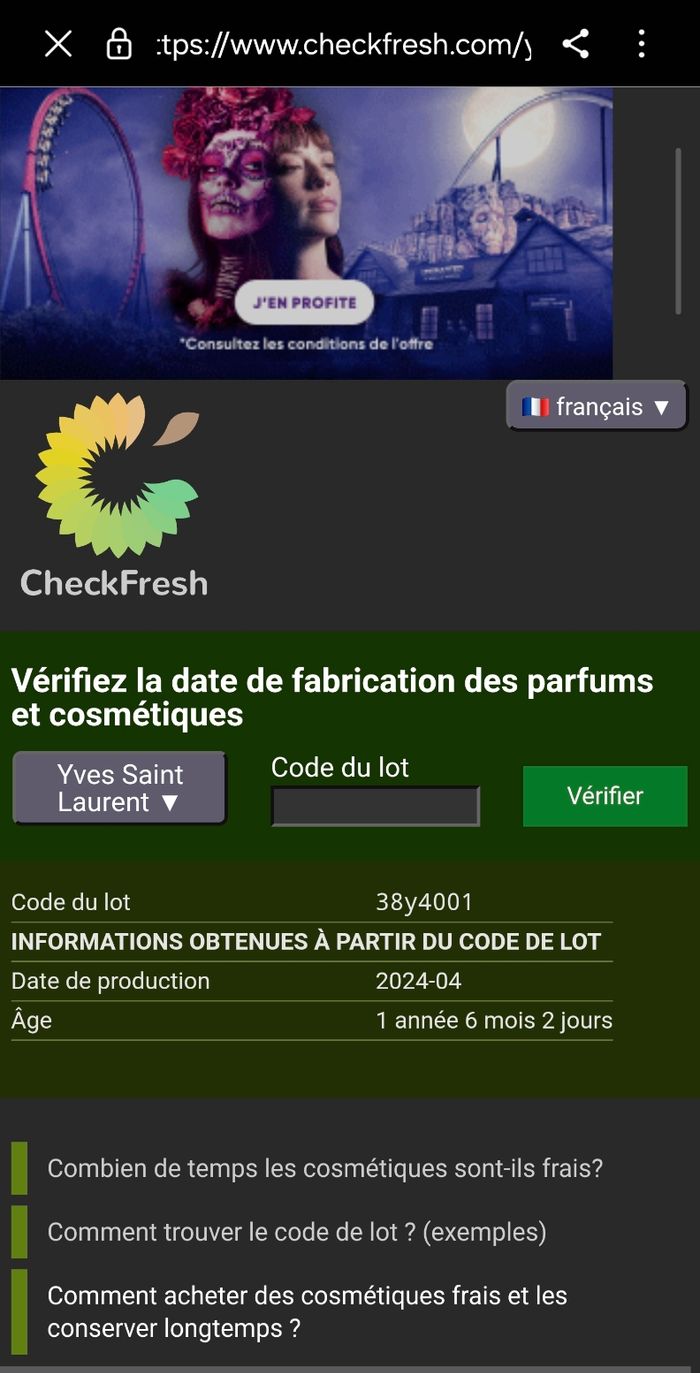Open 'Comment acheter des cosmétiques frais' link
Screen dimensions: 700x1373
307,1312
